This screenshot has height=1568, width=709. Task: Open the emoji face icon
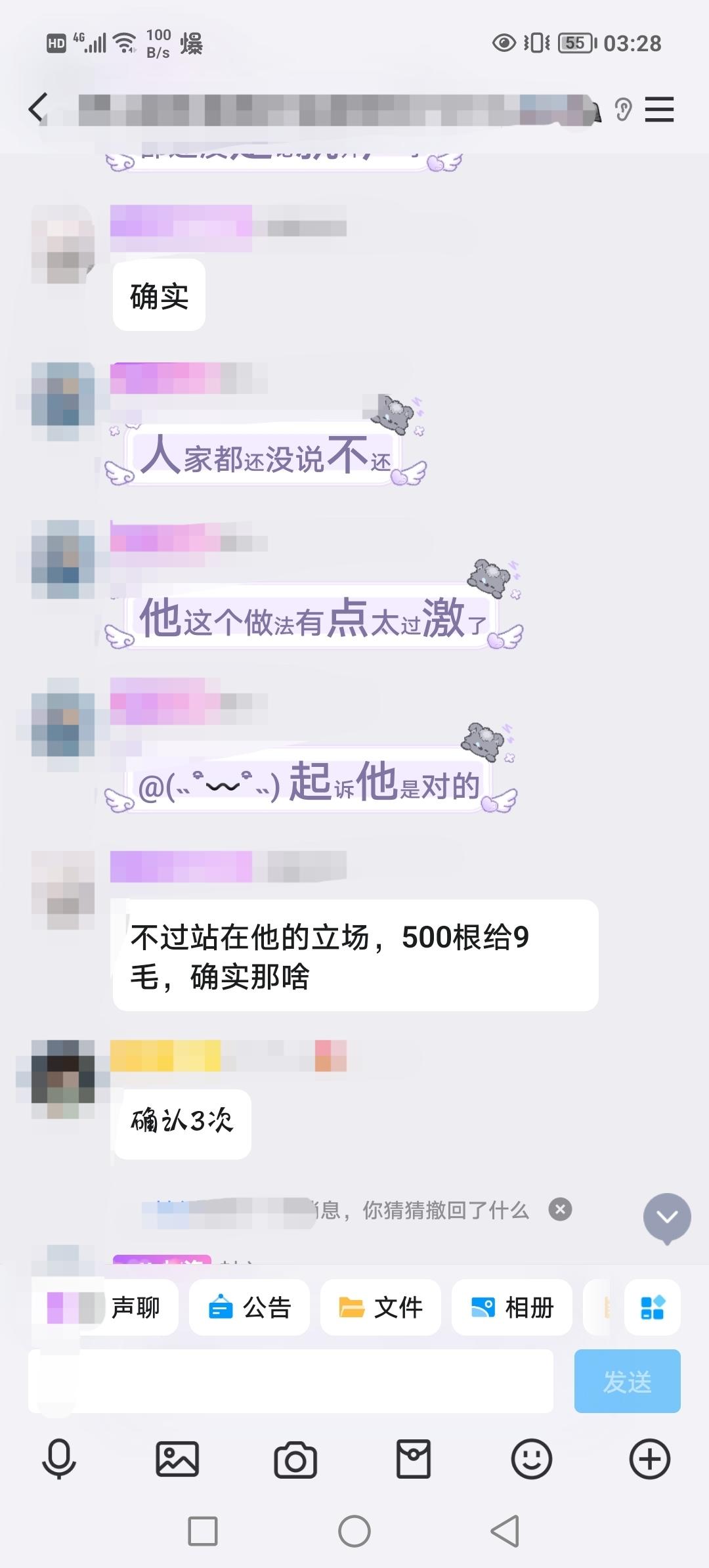tap(532, 1460)
